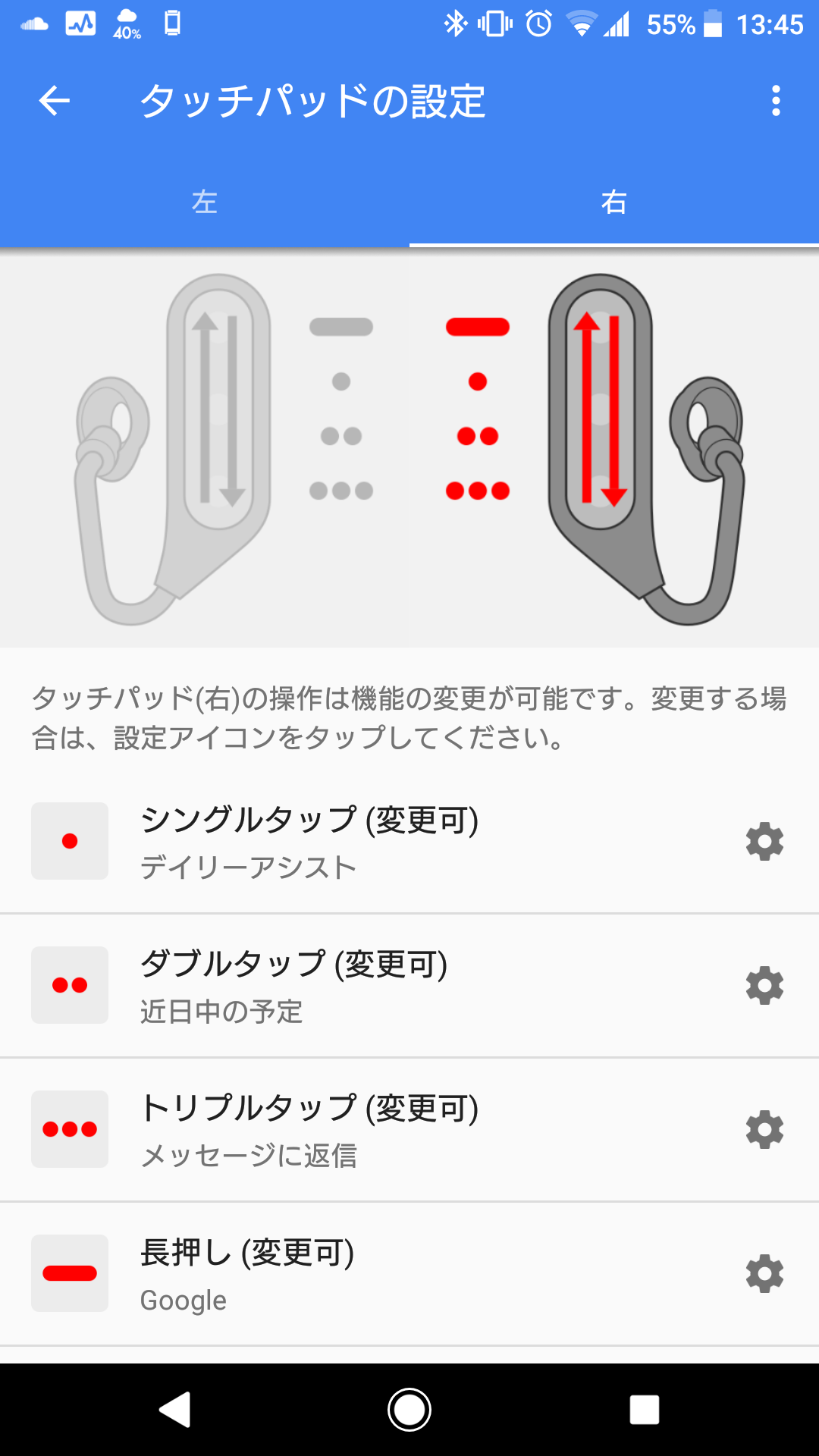Tap the long-press red bar icon
The width and height of the screenshot is (819, 1456).
[x=69, y=1274]
